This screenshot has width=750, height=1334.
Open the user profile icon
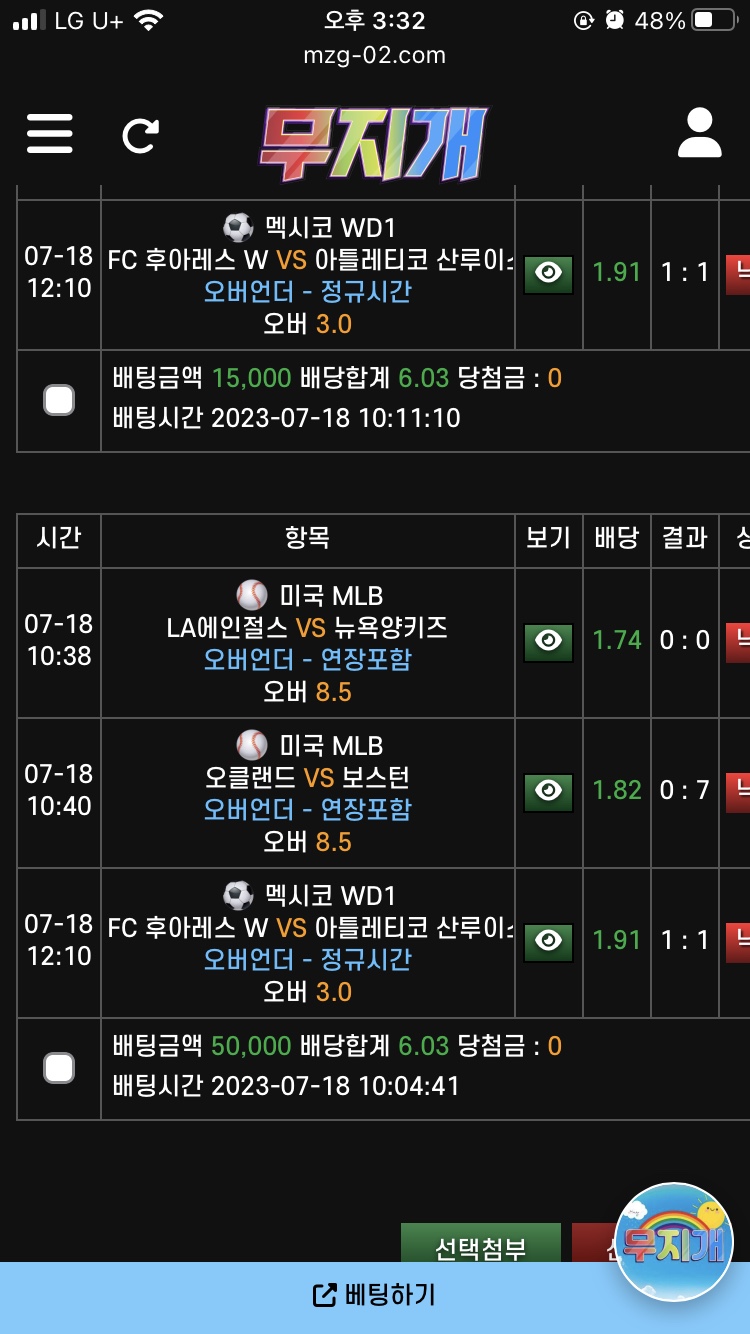tap(699, 133)
